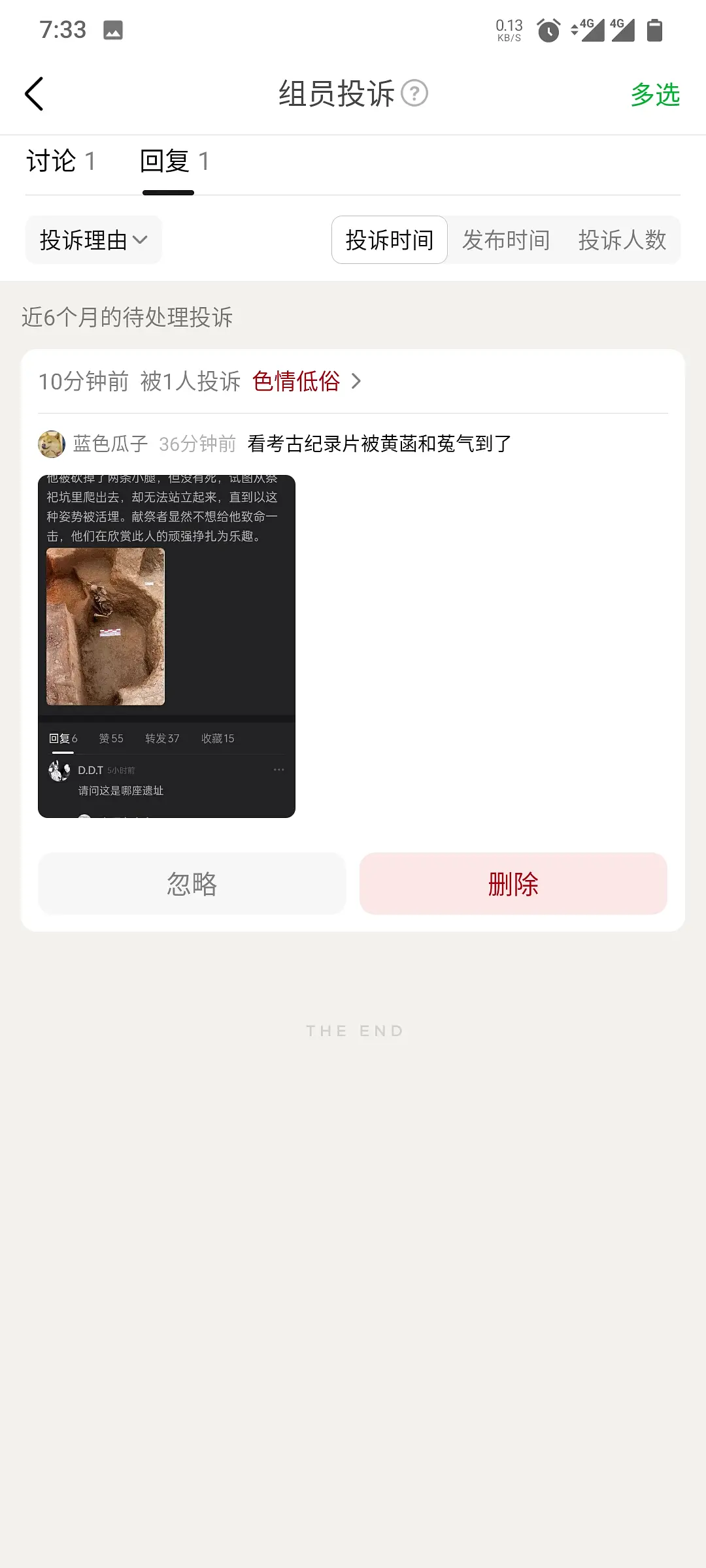This screenshot has height=1568, width=706.
Task: Switch to the 讨论 tab
Action: (61, 161)
